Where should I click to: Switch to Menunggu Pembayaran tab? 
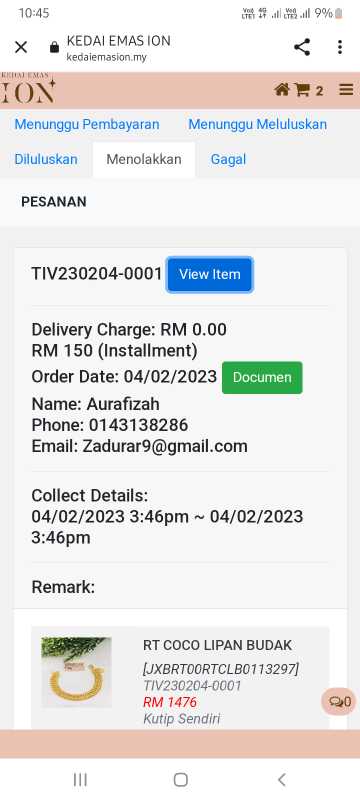[x=87, y=124]
